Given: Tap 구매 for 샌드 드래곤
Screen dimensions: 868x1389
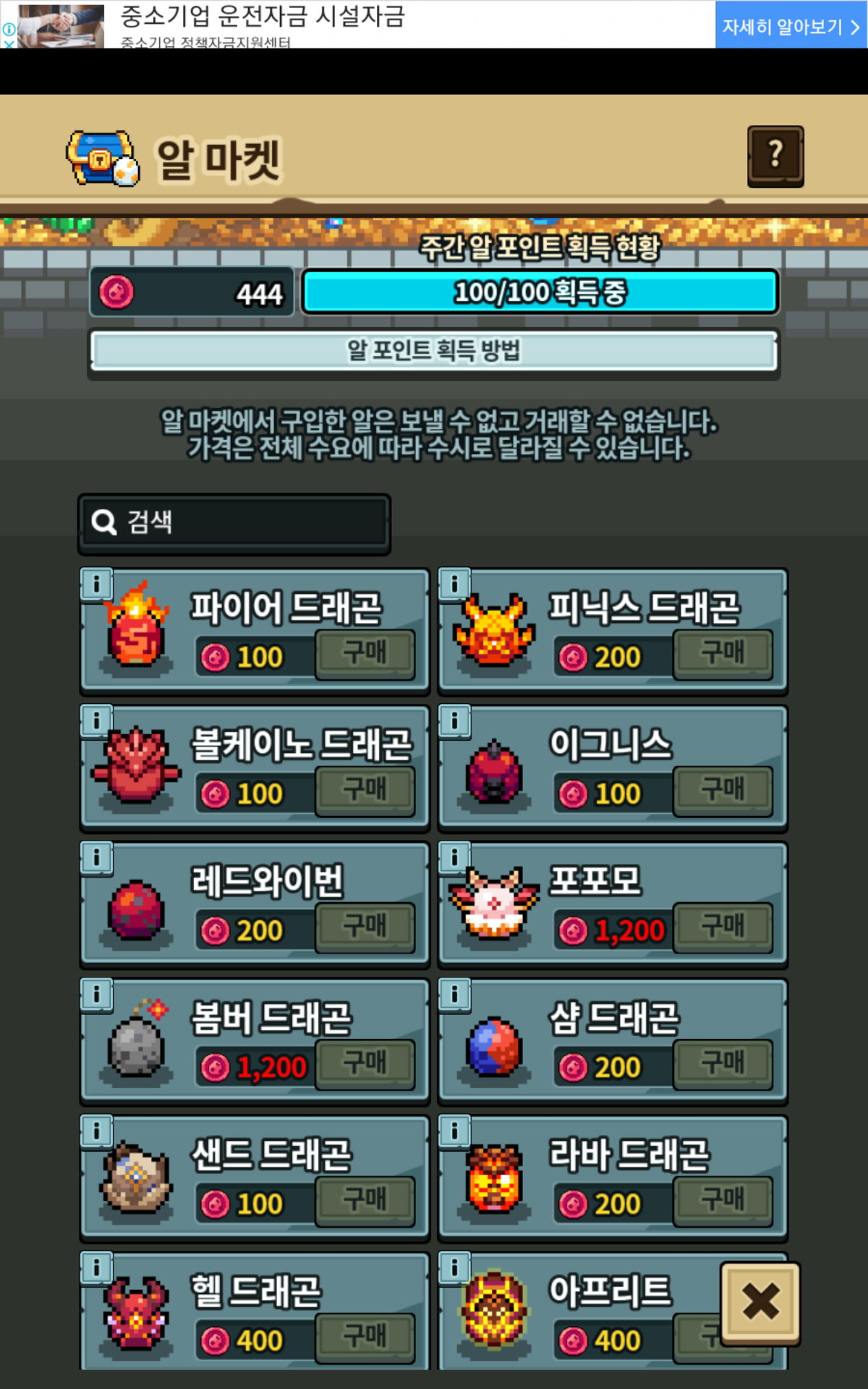Looking at the screenshot, I should pos(365,1201).
